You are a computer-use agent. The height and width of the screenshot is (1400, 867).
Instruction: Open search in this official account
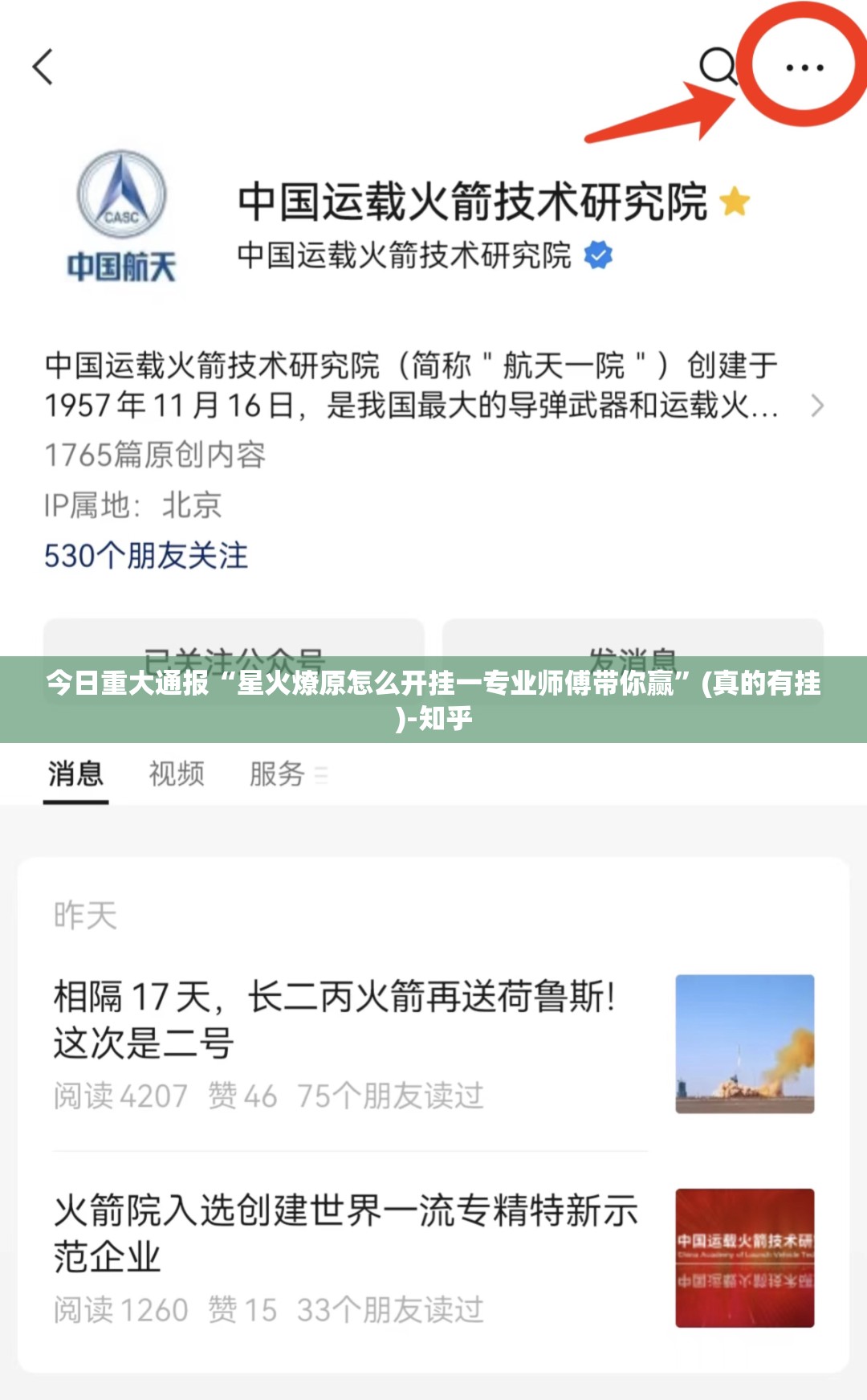click(x=717, y=66)
